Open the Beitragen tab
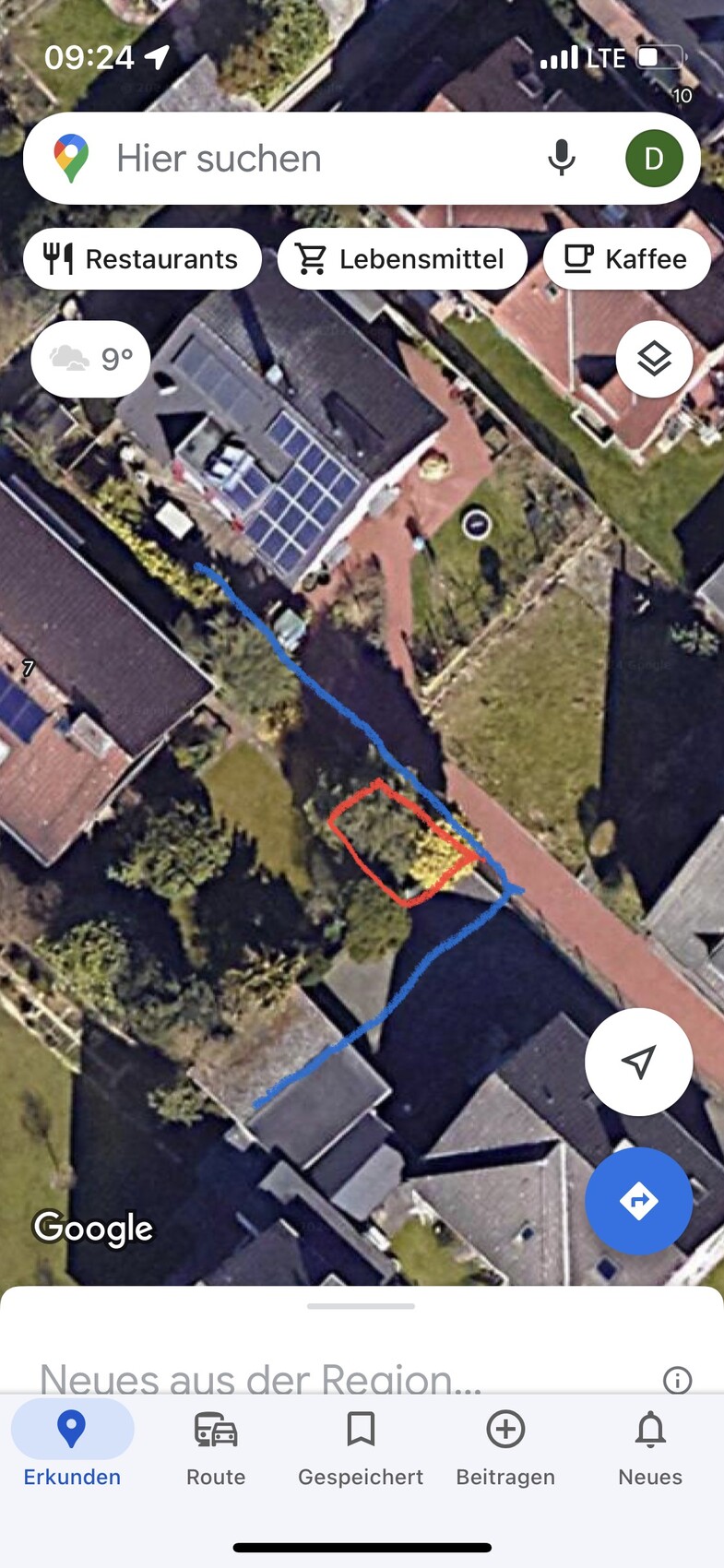 coord(505,1445)
